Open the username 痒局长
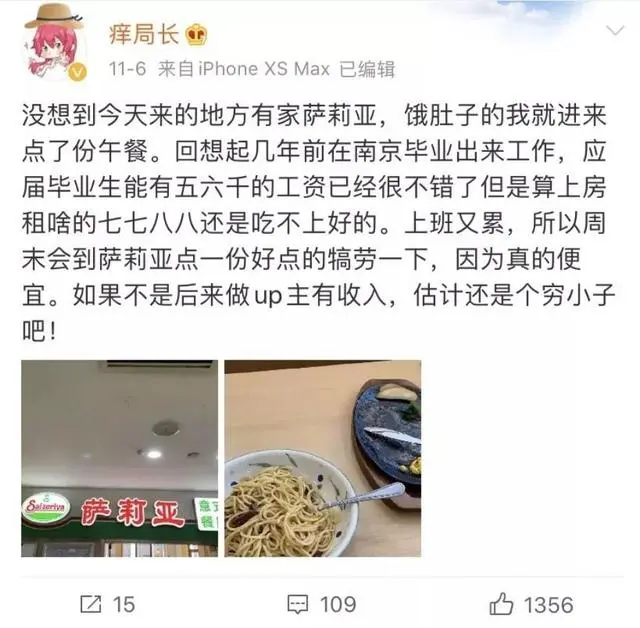The width and height of the screenshot is (640, 628). pos(143,33)
